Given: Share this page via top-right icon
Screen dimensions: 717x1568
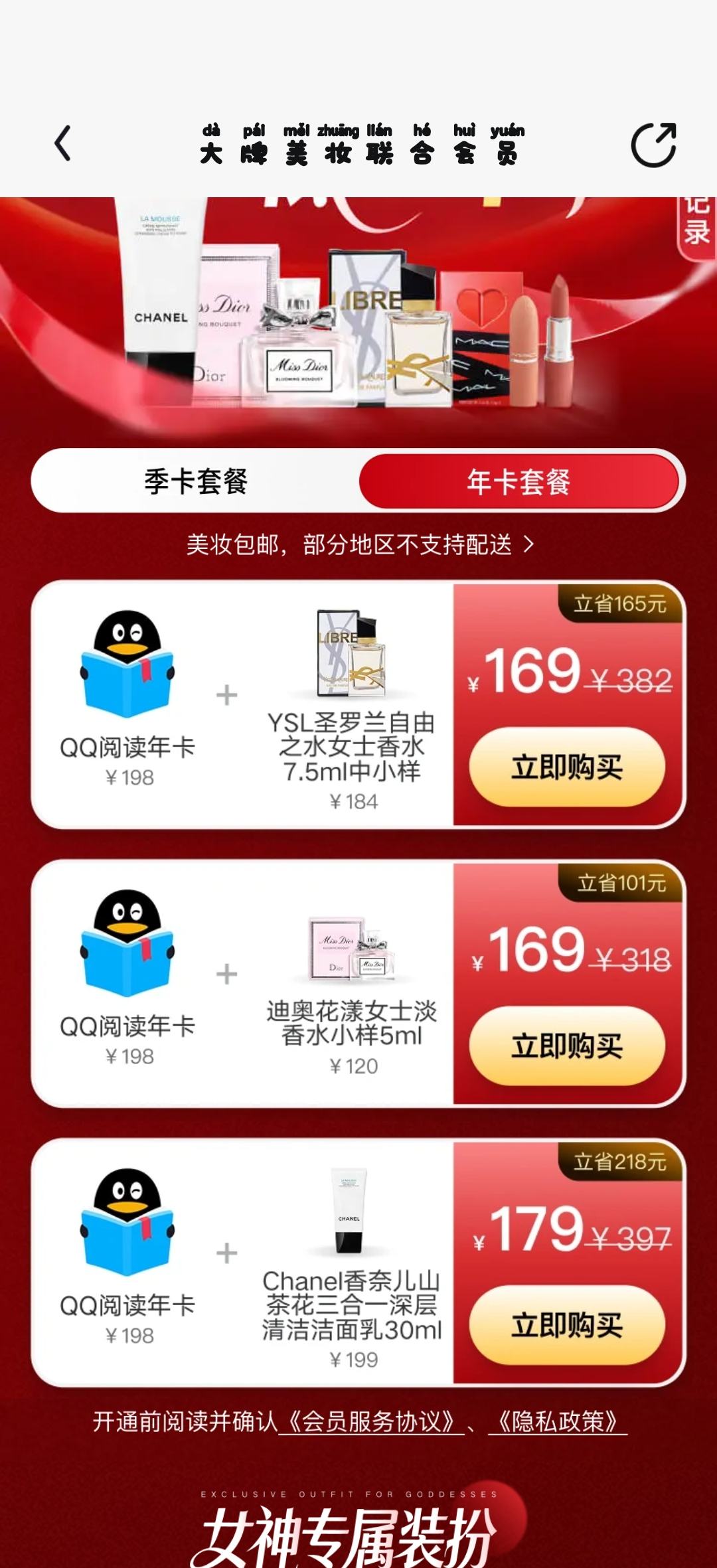Looking at the screenshot, I should coord(653,144).
